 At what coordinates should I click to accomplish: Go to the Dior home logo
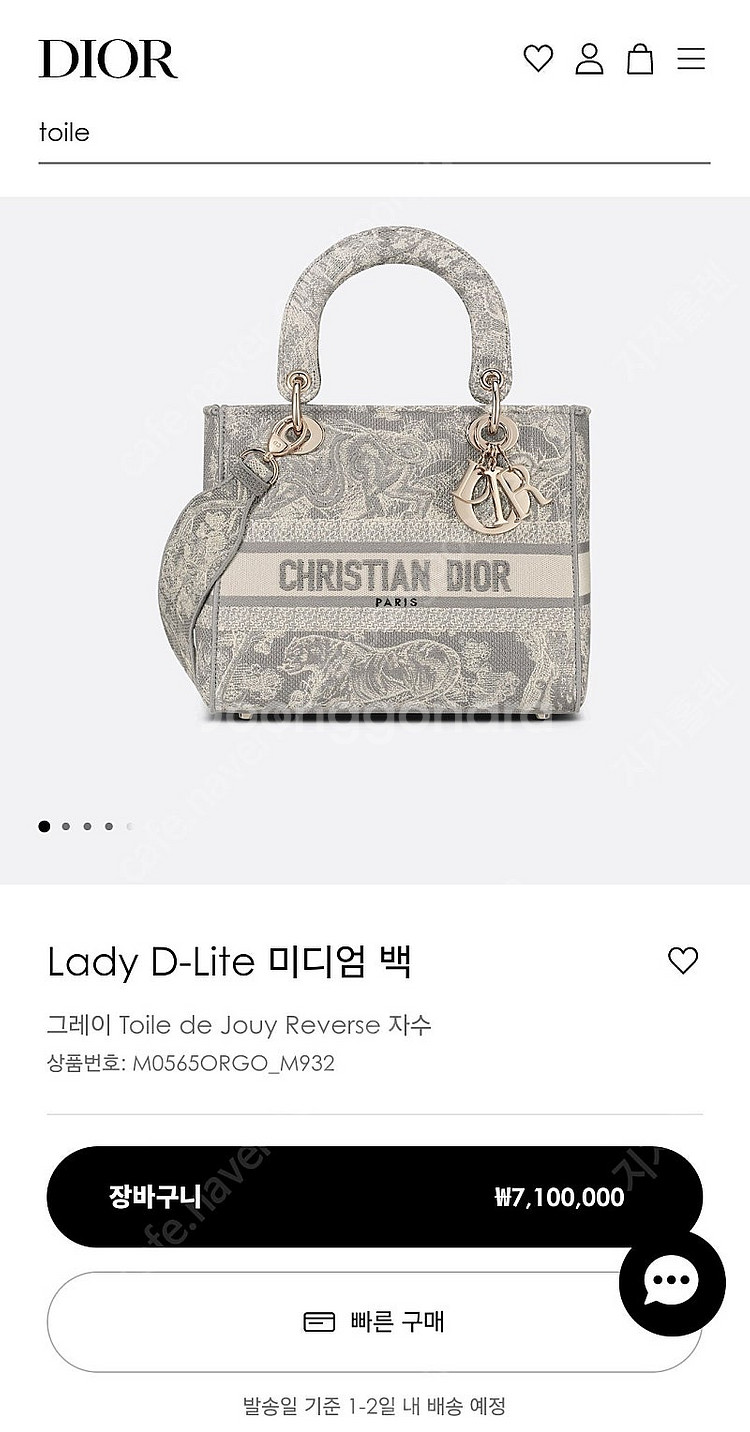108,59
